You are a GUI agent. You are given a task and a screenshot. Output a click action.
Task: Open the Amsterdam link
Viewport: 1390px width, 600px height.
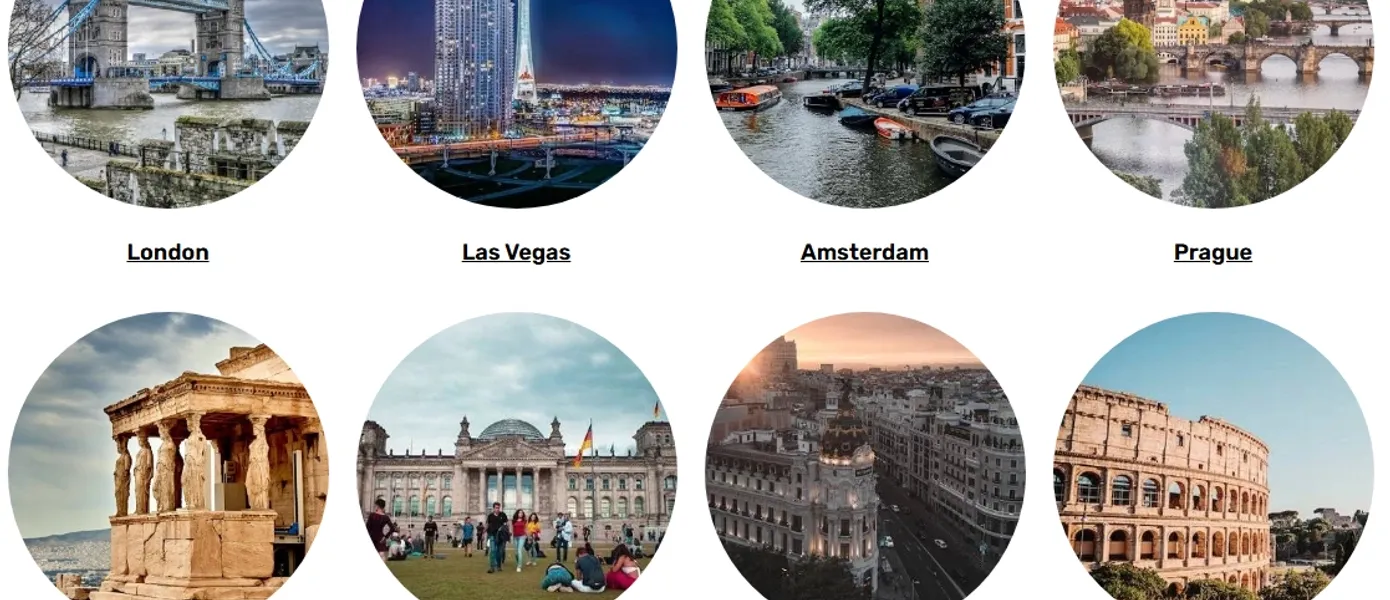pos(864,252)
